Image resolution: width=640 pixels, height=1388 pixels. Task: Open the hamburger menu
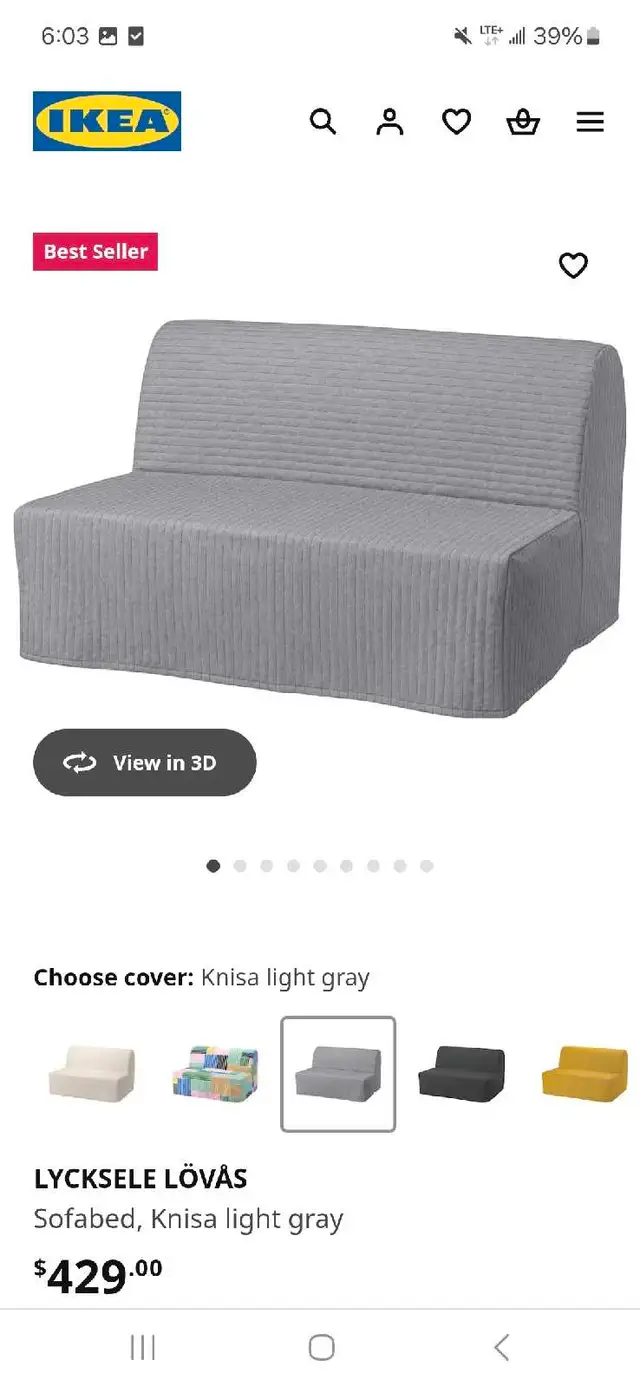tap(590, 122)
